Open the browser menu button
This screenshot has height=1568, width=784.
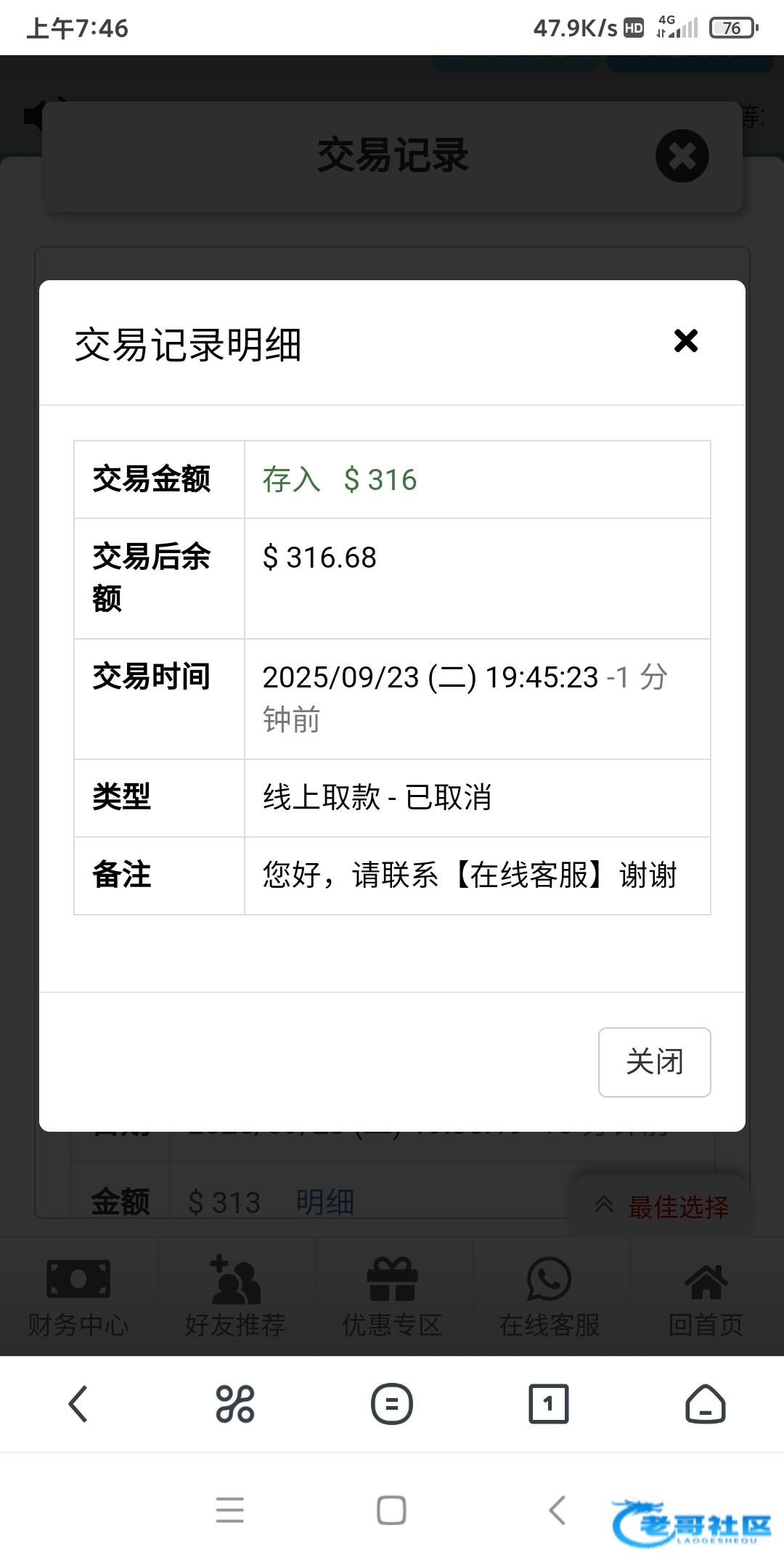click(392, 1404)
